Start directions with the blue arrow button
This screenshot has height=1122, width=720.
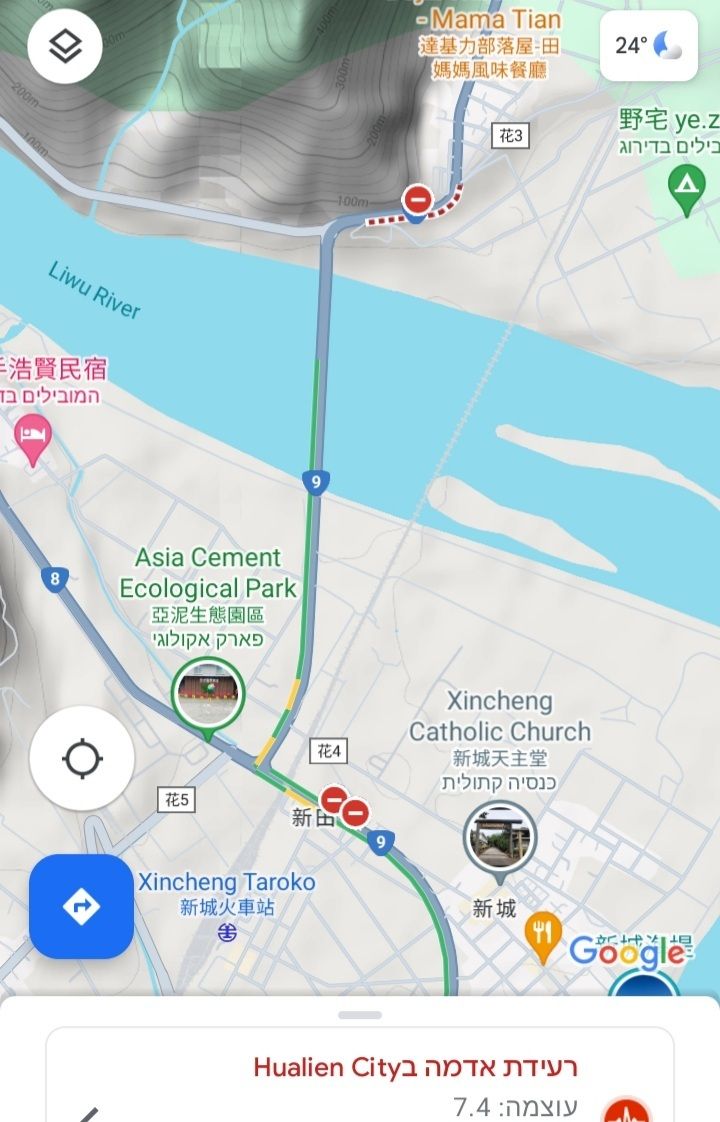81,906
